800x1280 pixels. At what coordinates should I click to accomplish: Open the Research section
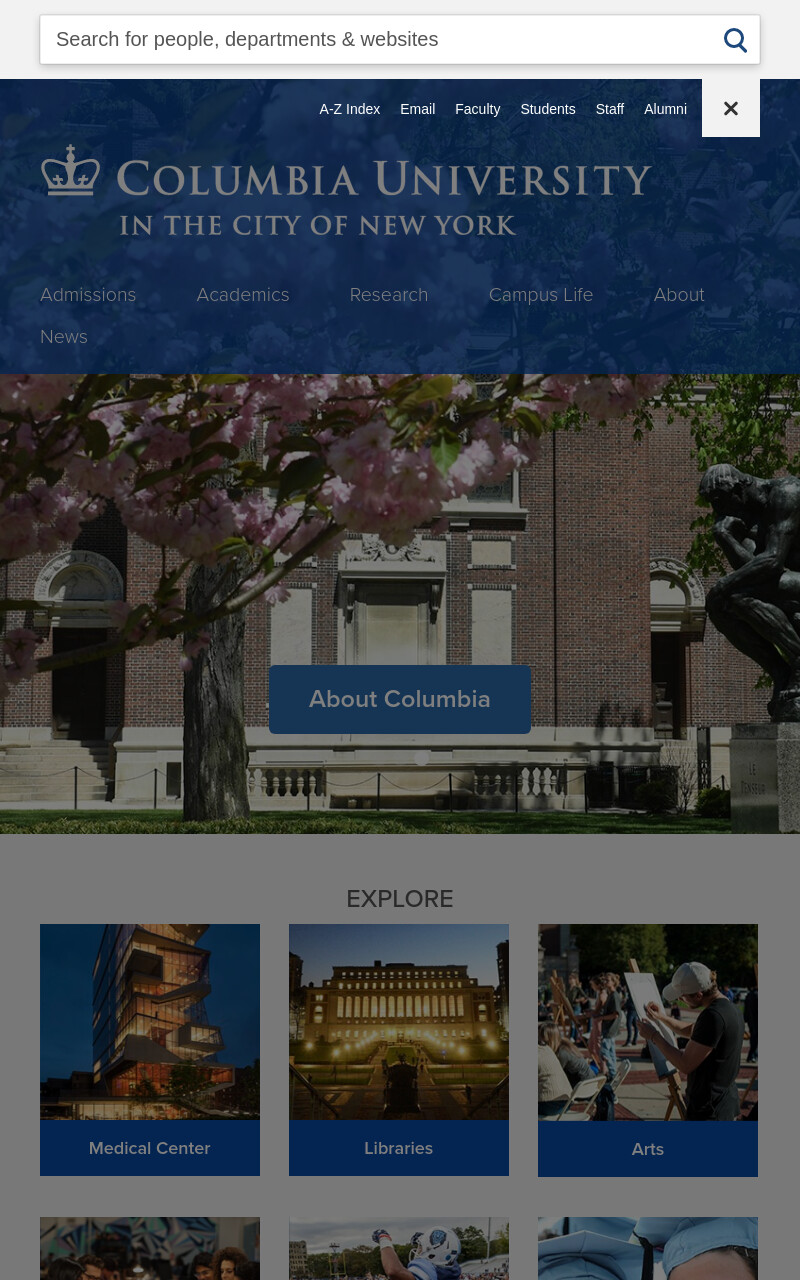pyautogui.click(x=389, y=295)
